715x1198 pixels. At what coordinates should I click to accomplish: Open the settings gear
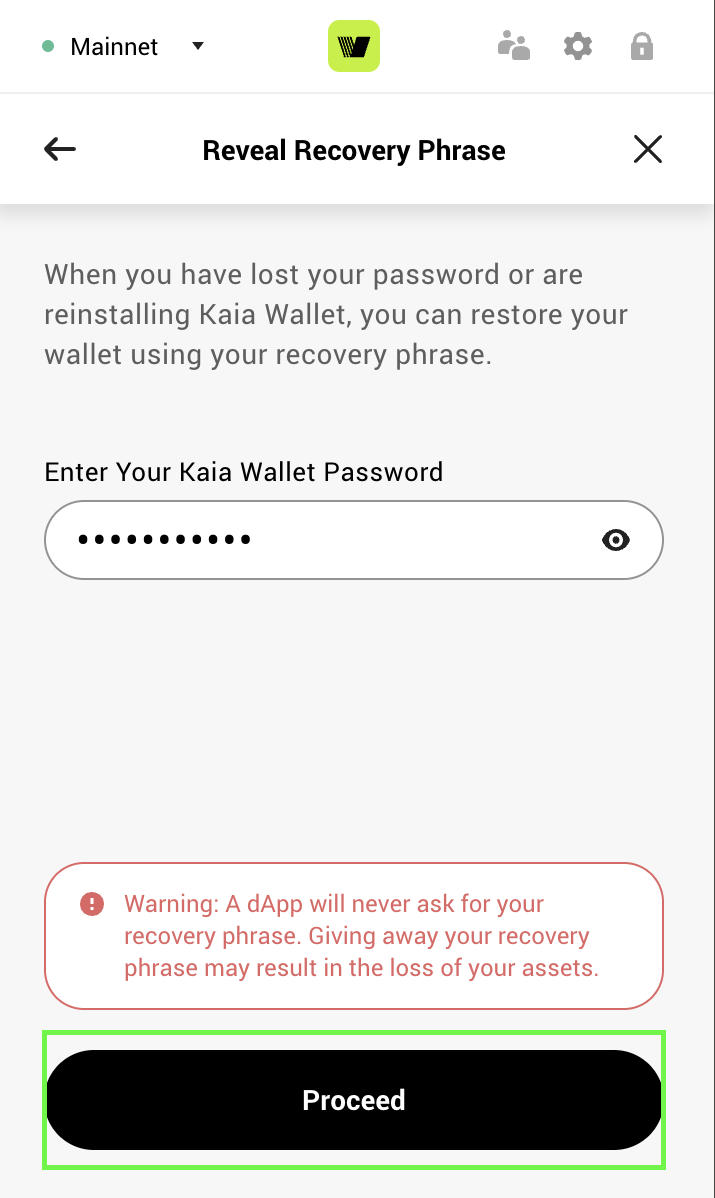[578, 46]
